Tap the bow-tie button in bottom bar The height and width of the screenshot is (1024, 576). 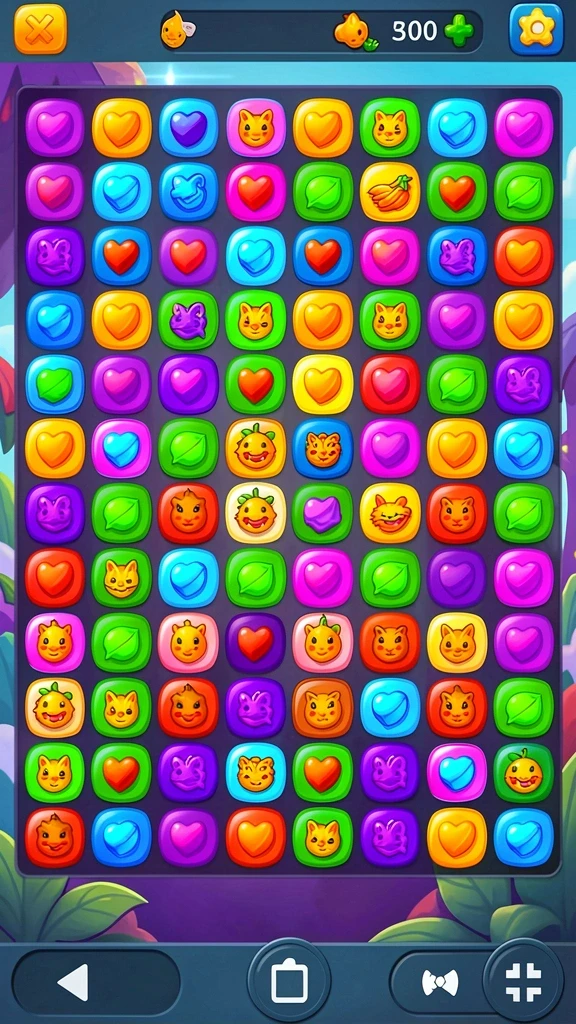point(441,982)
